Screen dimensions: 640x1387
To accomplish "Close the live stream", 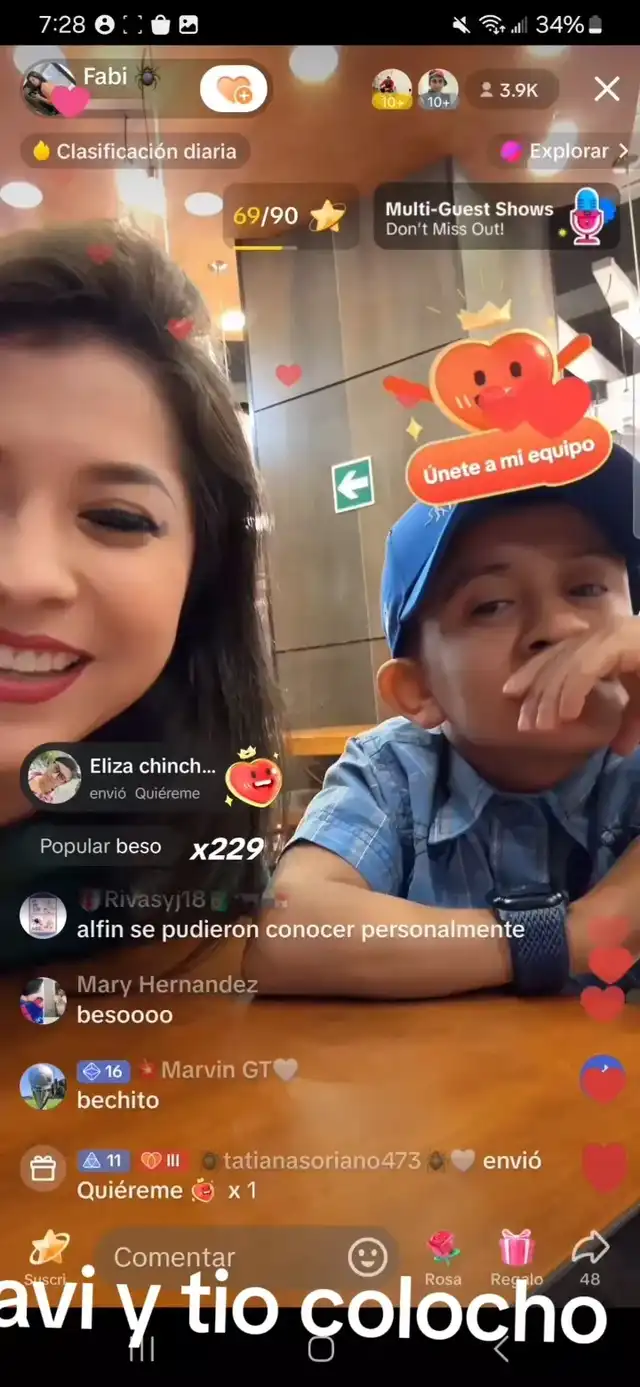I will pyautogui.click(x=606, y=90).
